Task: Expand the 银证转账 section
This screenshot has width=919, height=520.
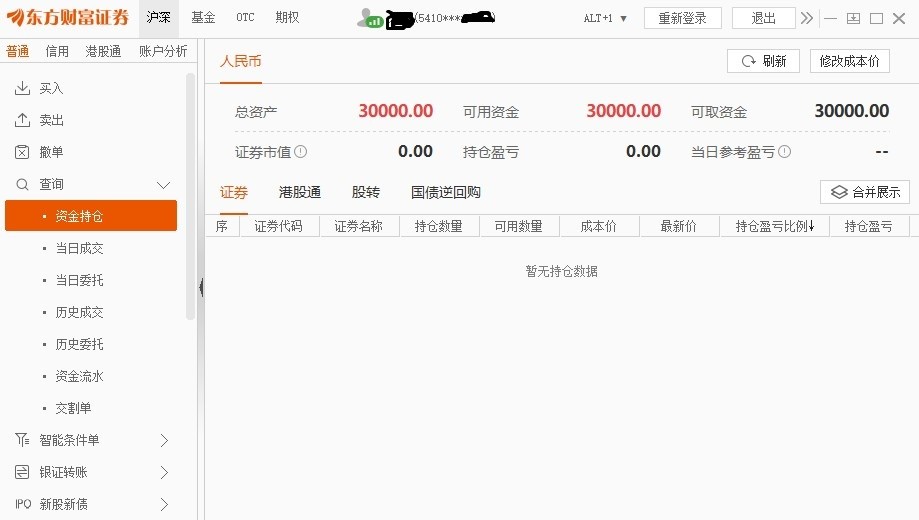Action: pos(164,472)
